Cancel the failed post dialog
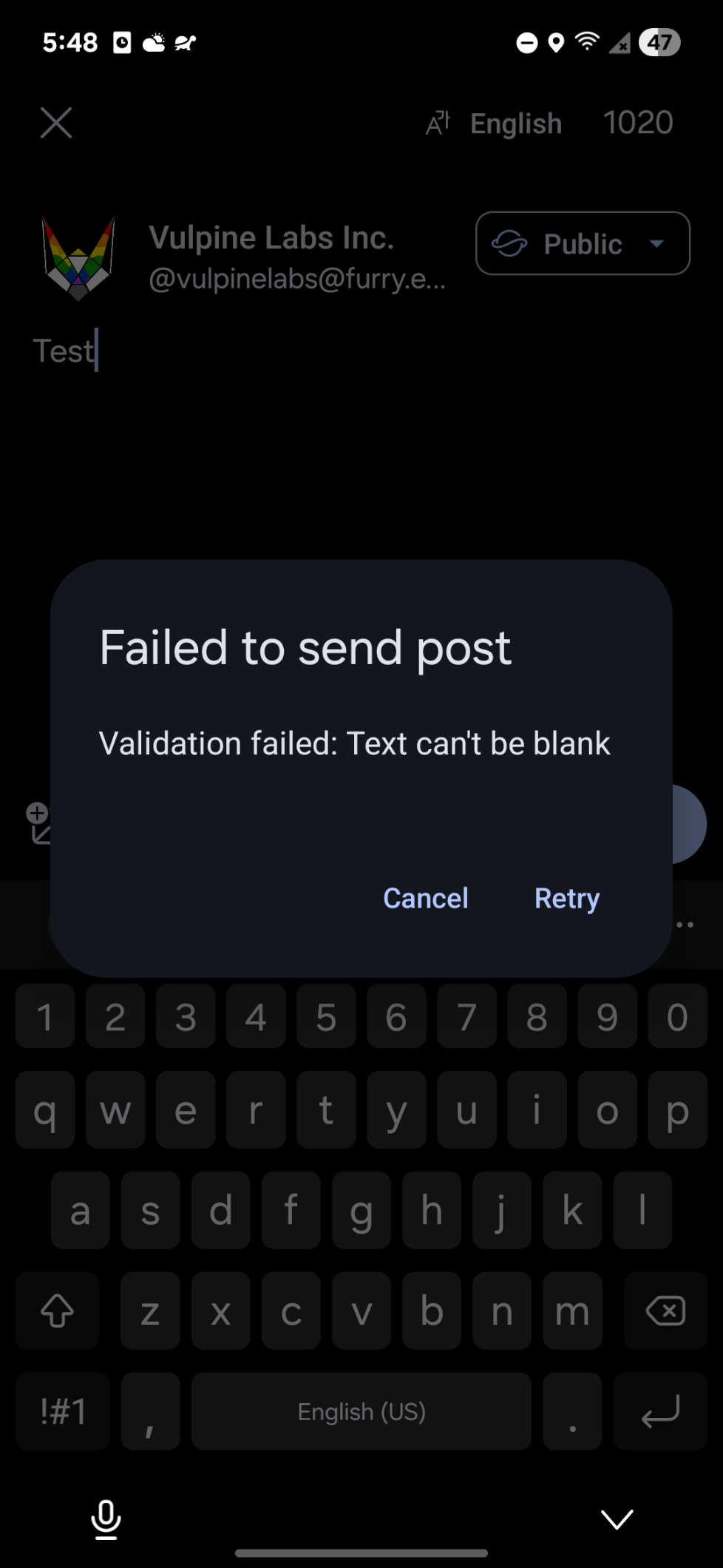This screenshot has width=723, height=1568. click(x=425, y=899)
